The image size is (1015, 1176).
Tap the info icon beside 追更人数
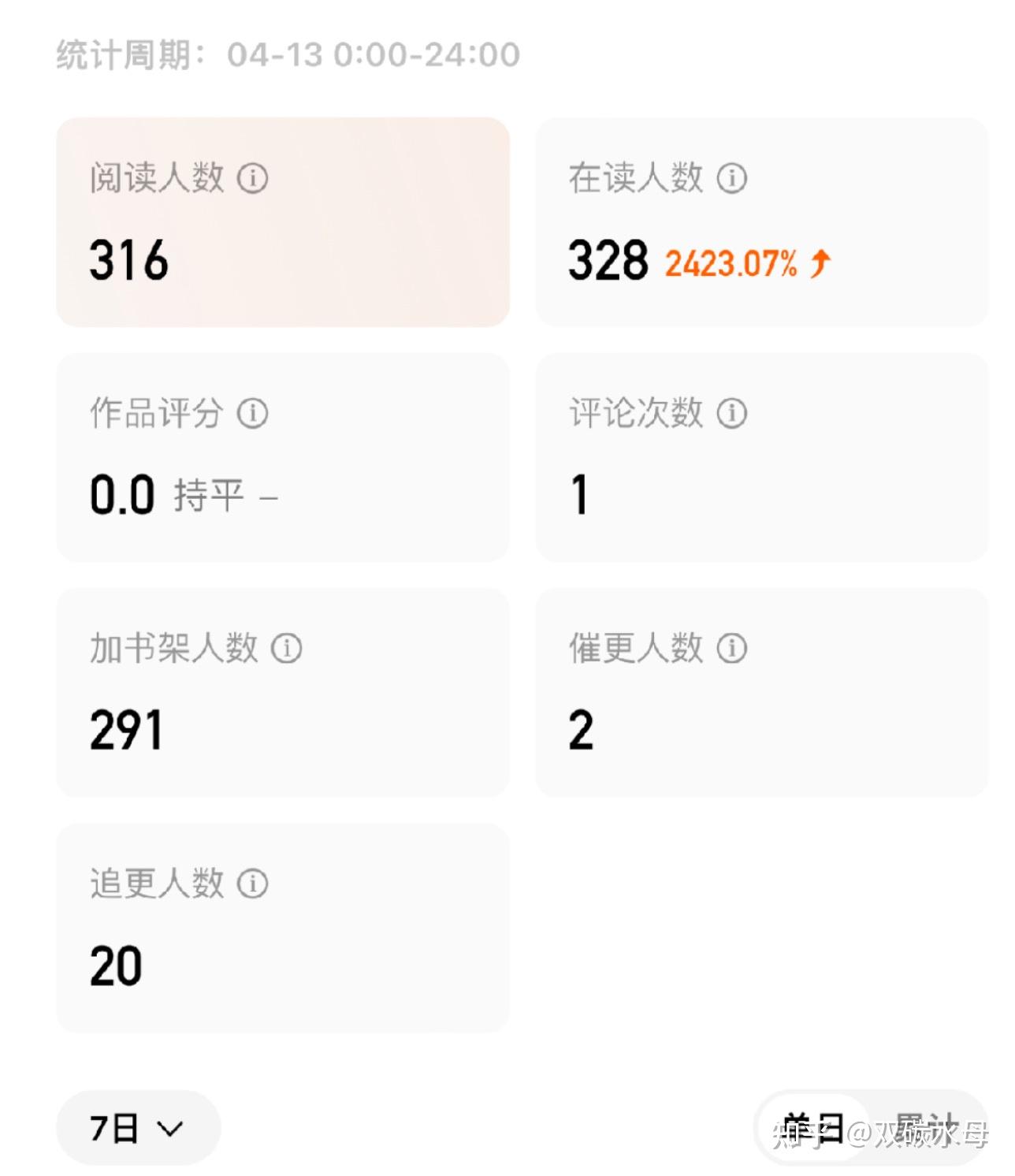pos(253,884)
